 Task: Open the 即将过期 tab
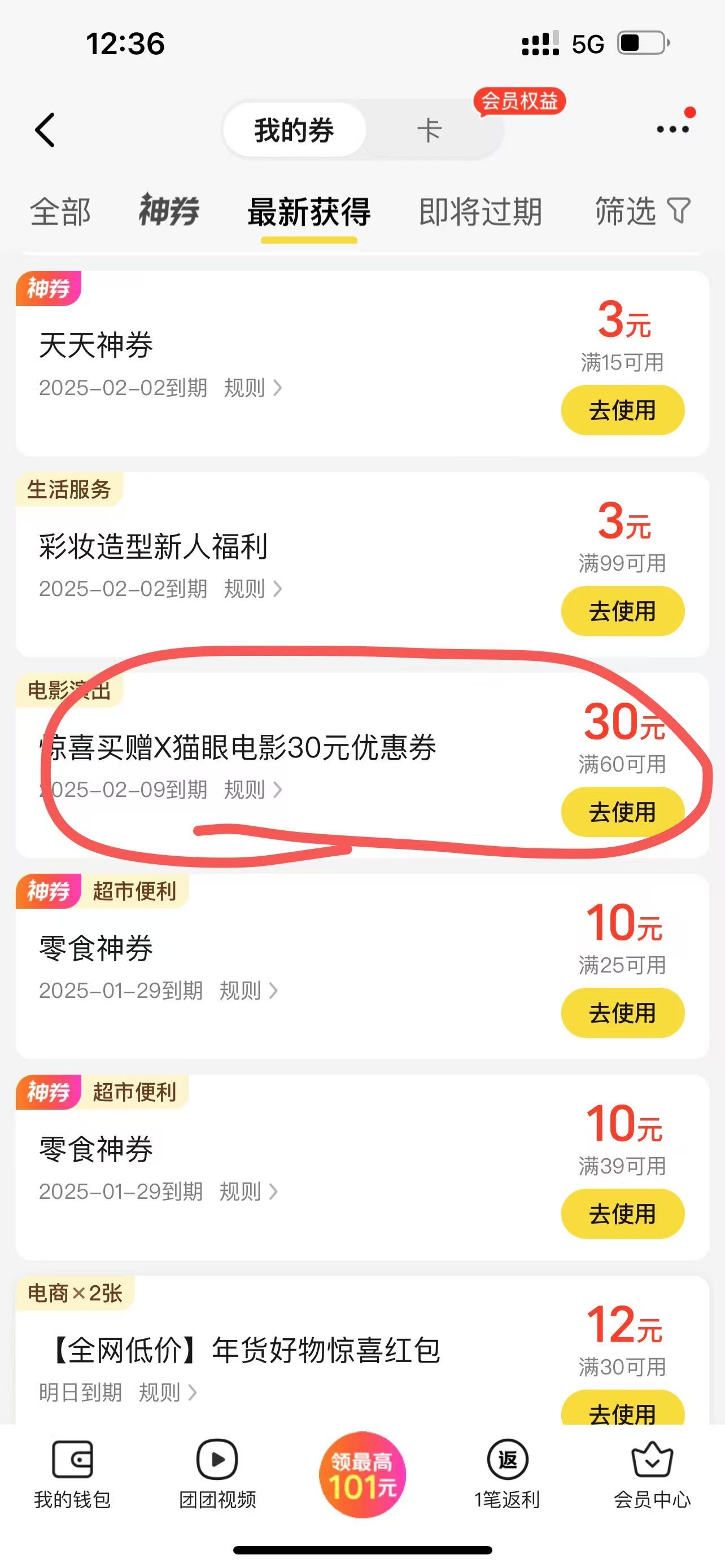pyautogui.click(x=481, y=212)
